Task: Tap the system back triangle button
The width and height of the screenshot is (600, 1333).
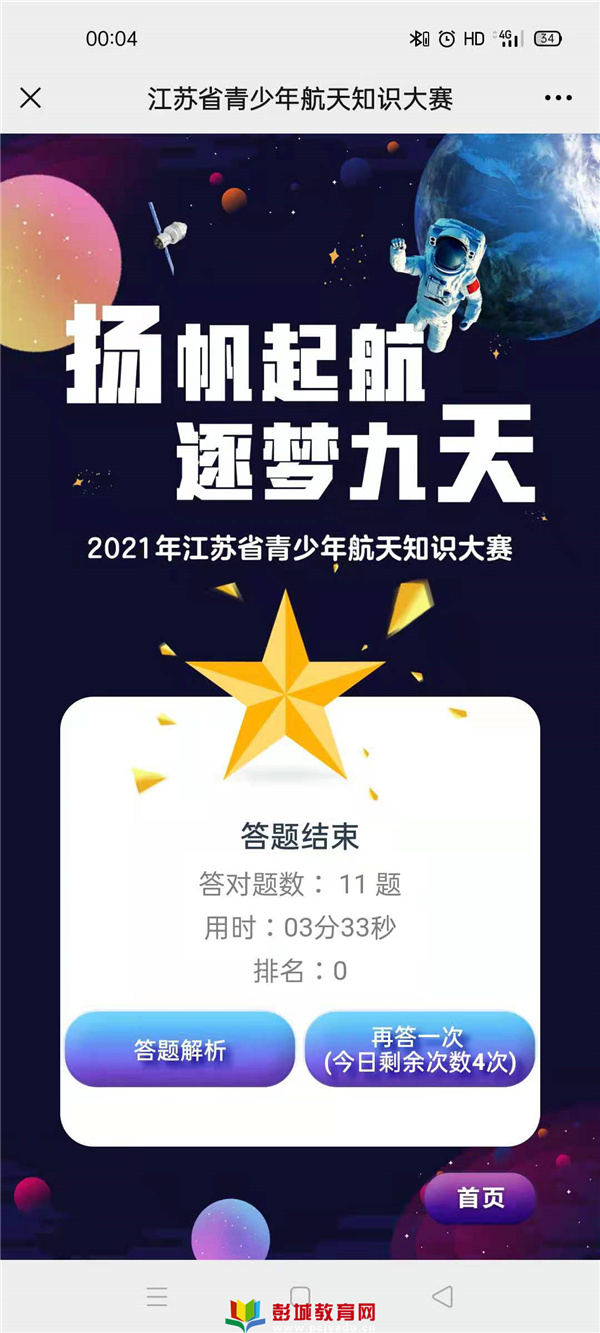Action: 442,1297
